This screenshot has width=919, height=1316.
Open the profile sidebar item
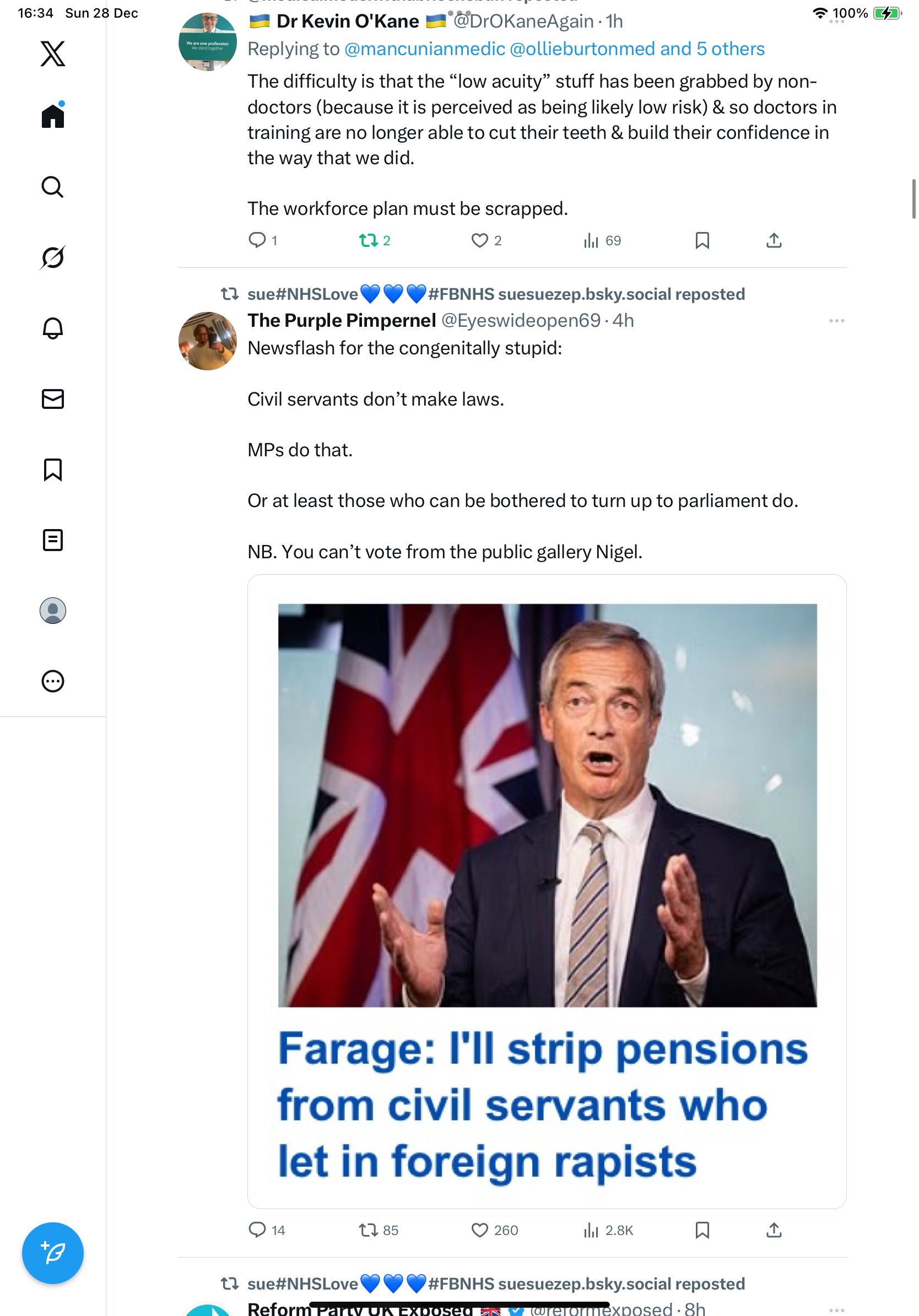[x=53, y=611]
